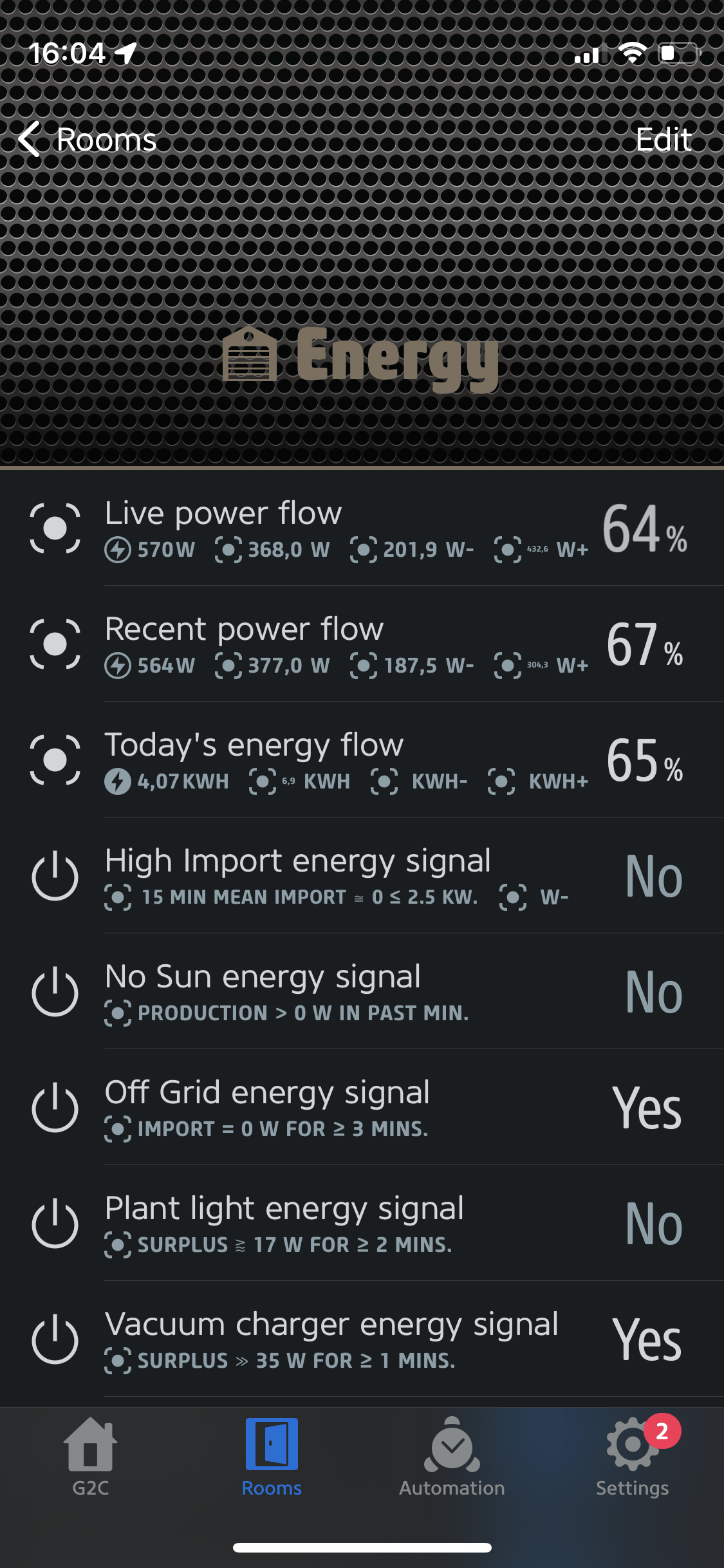Go back to Rooms
The image size is (724, 1568).
pyautogui.click(x=88, y=140)
